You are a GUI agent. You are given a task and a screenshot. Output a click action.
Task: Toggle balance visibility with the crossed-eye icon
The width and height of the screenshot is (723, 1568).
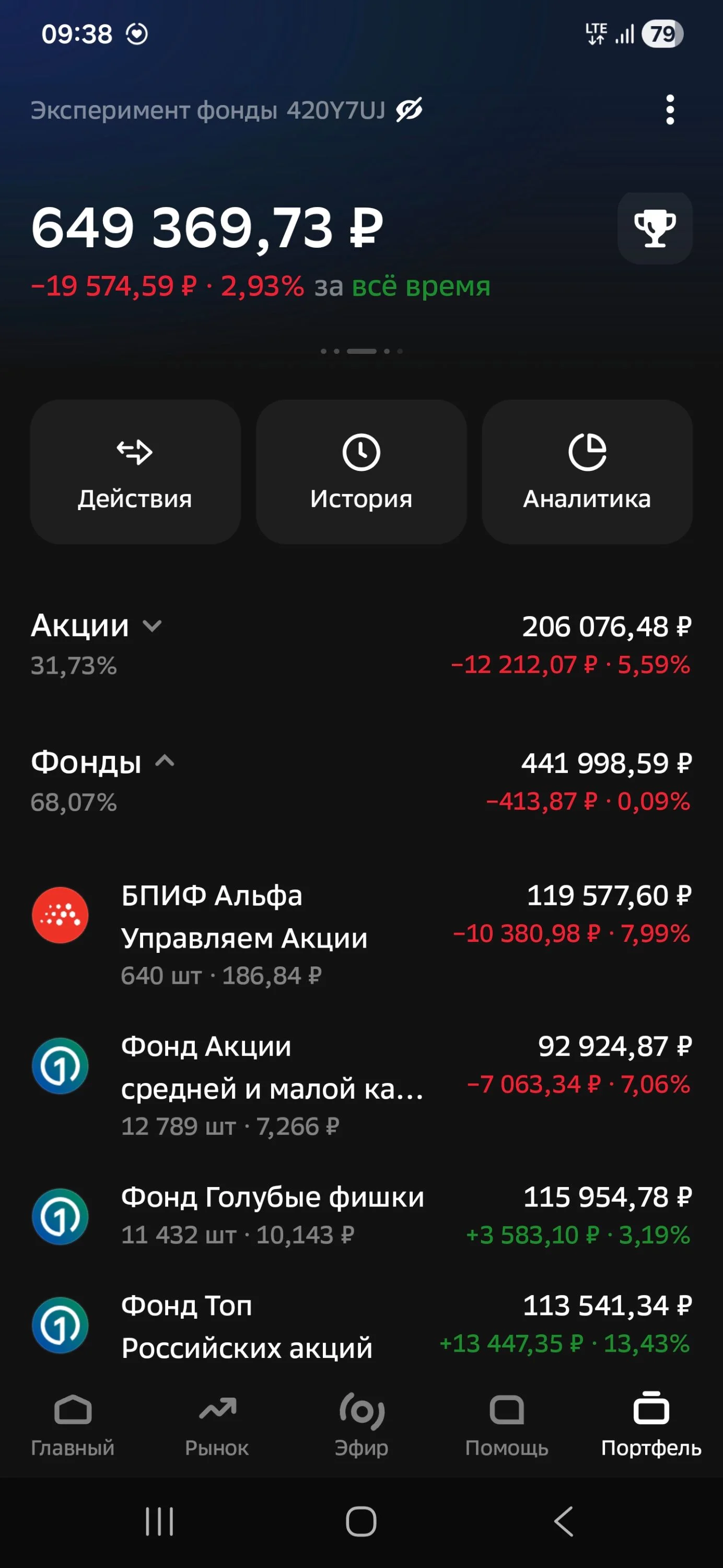[409, 110]
